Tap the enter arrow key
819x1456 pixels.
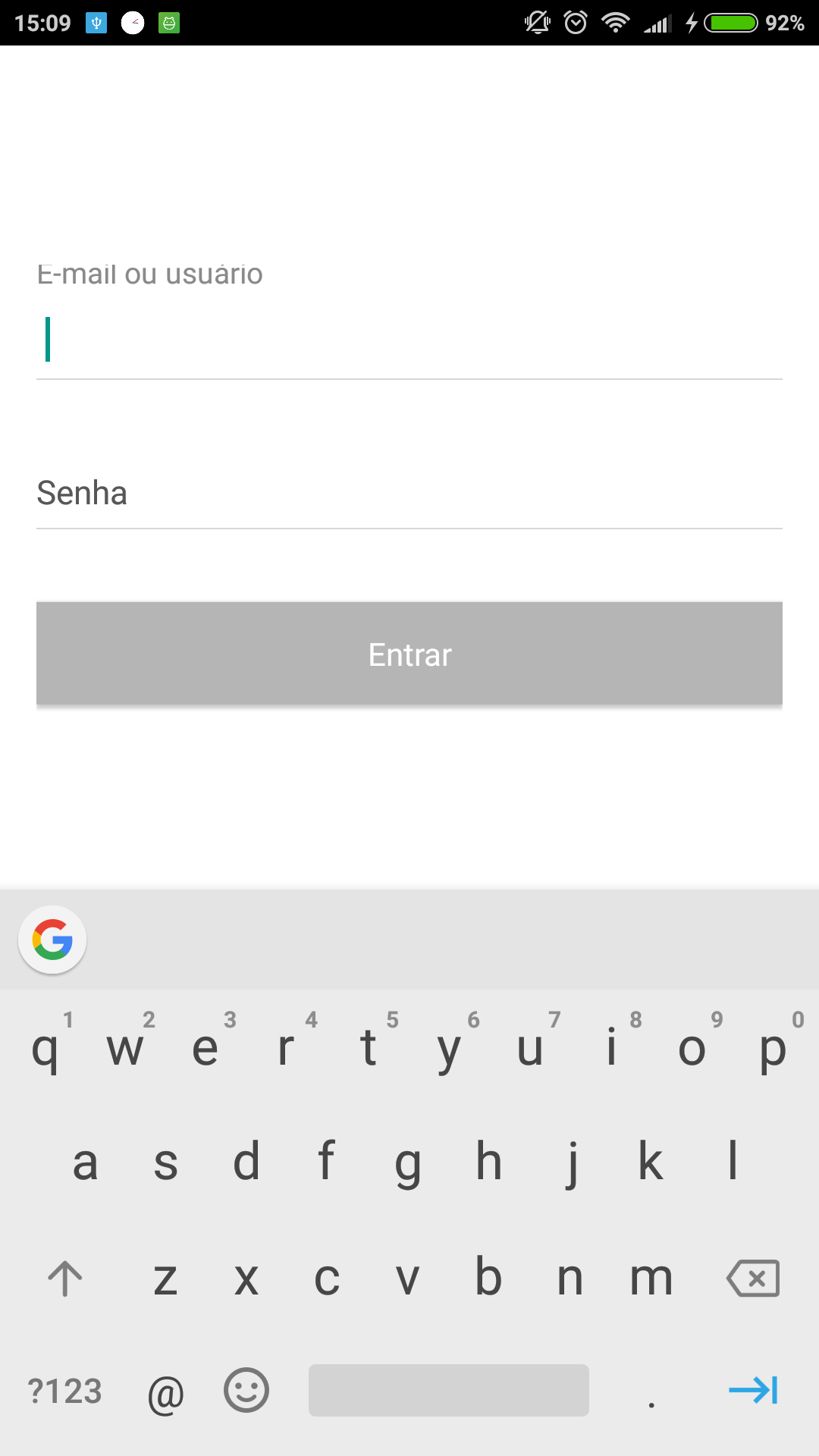(754, 1391)
